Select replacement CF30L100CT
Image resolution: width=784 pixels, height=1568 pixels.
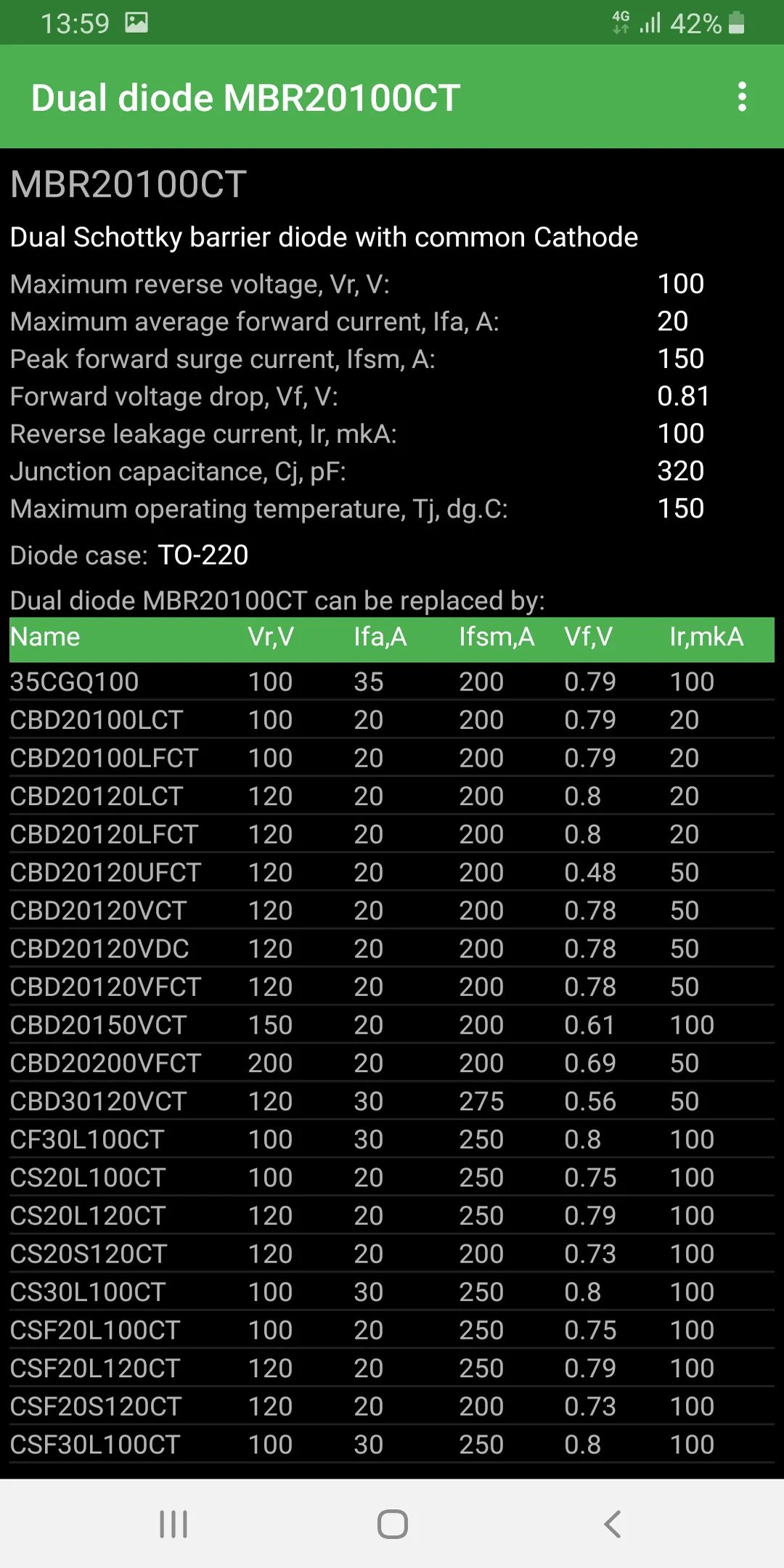tap(392, 1140)
